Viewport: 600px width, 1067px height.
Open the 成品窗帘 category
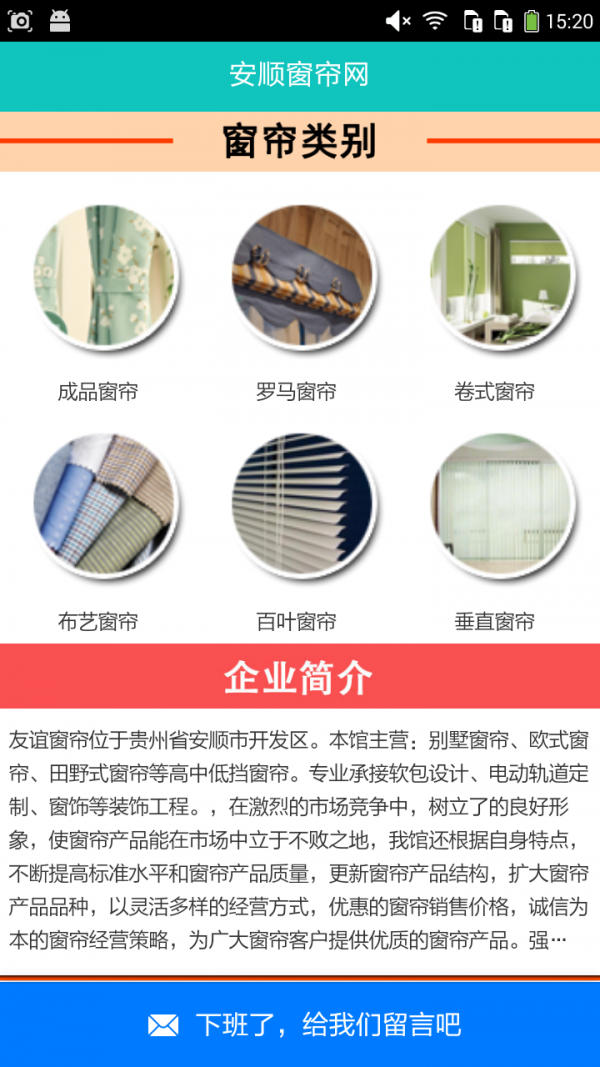tap(103, 276)
